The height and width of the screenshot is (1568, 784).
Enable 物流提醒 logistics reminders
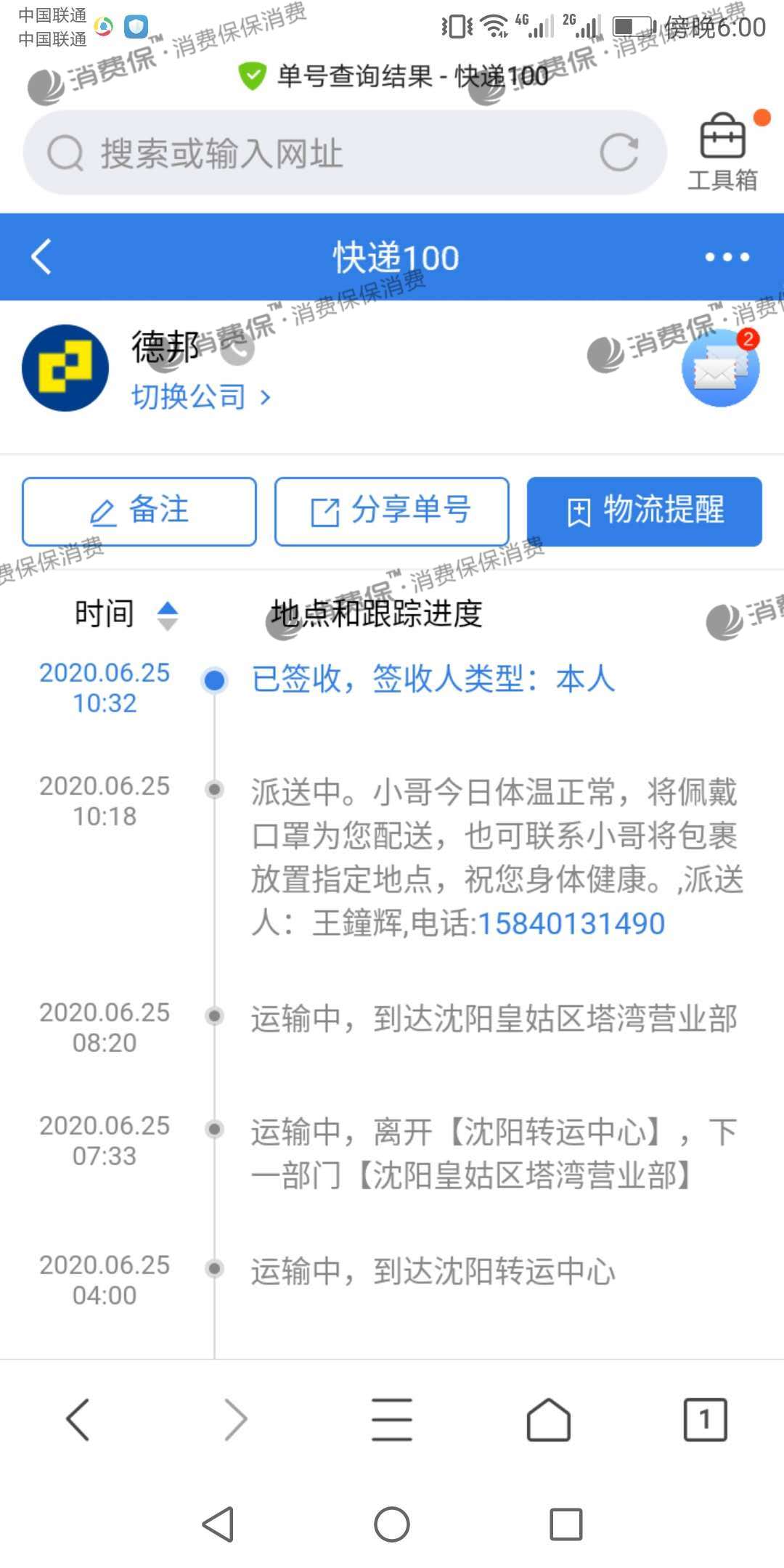point(645,511)
